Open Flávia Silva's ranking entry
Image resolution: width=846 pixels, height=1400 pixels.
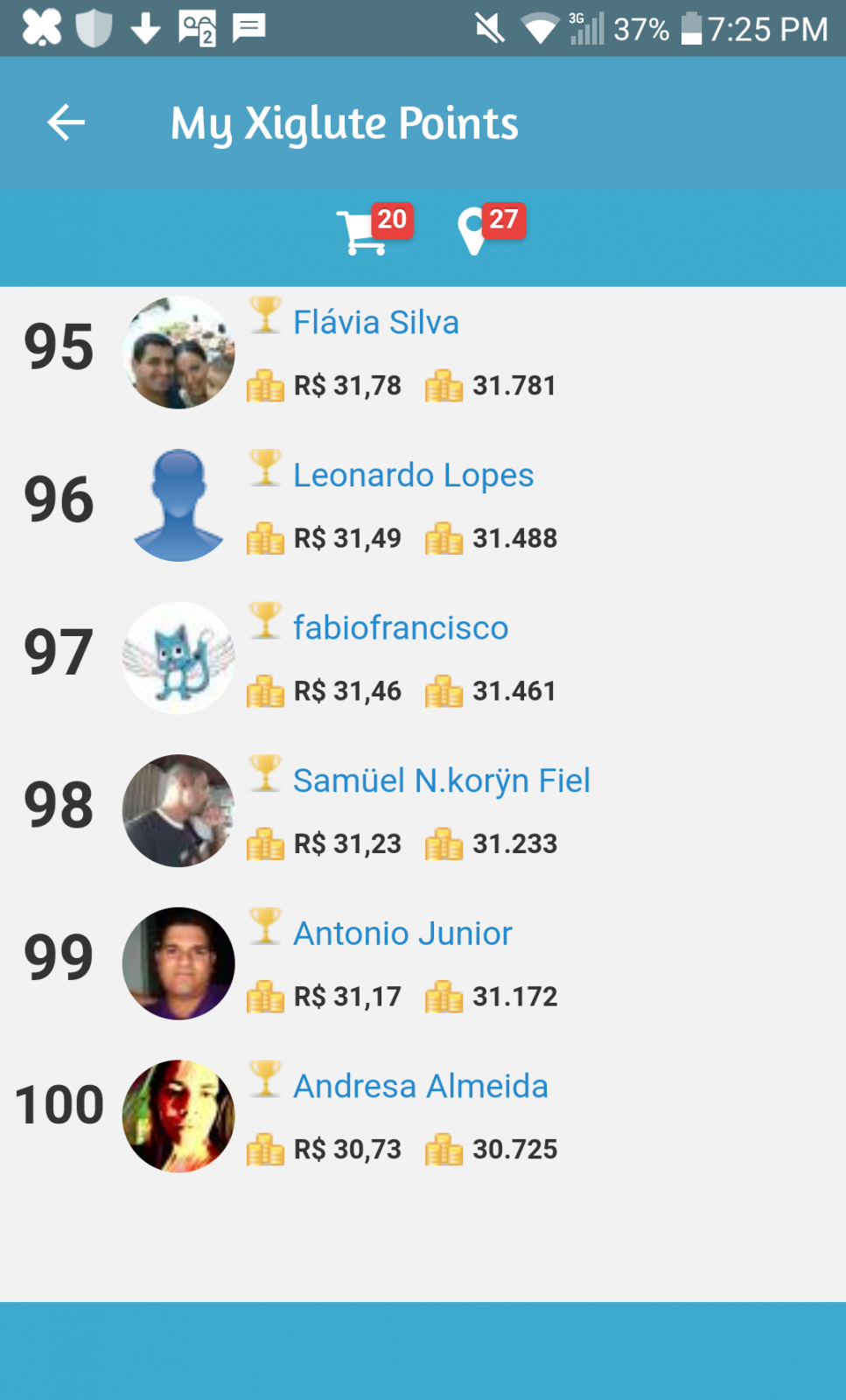(x=375, y=323)
